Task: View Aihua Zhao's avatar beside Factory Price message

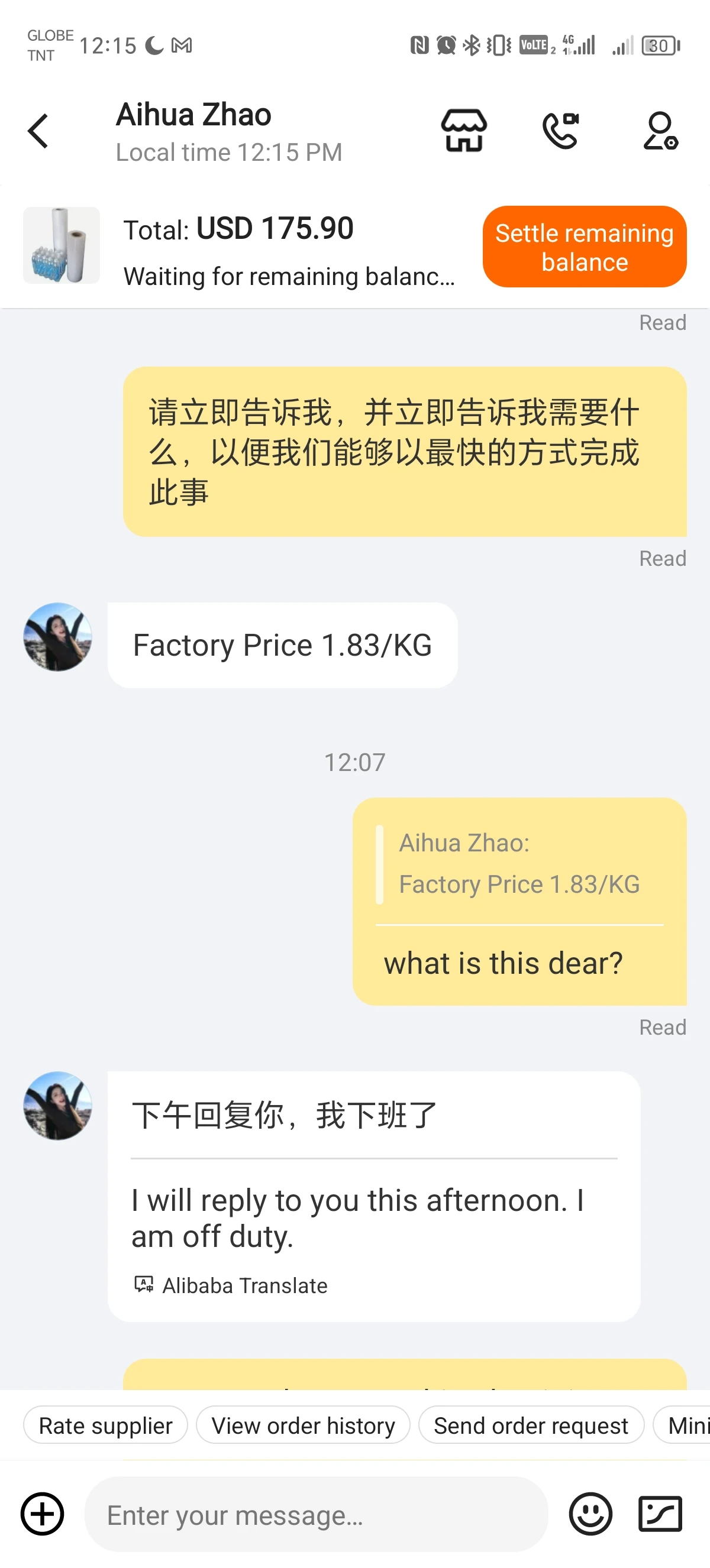Action: coord(58,637)
